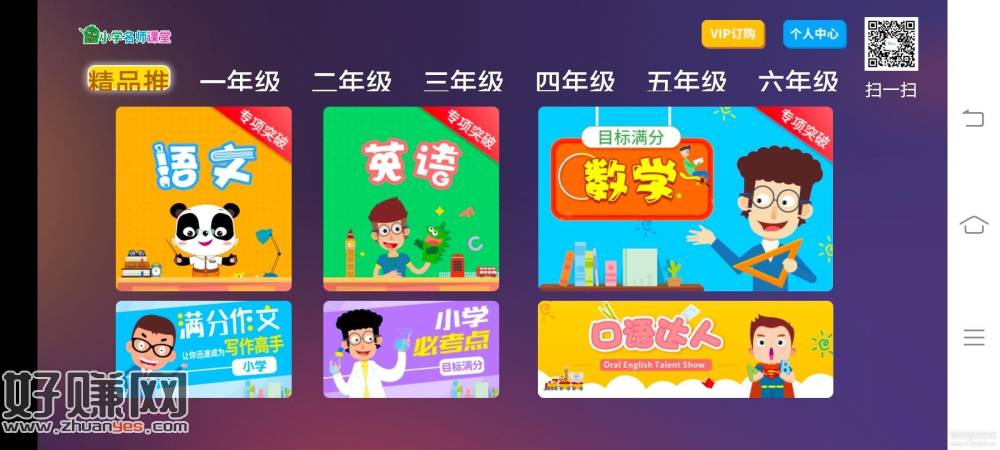This screenshot has width=1000, height=450.
Task: Open the 语文 course card
Action: pos(204,198)
